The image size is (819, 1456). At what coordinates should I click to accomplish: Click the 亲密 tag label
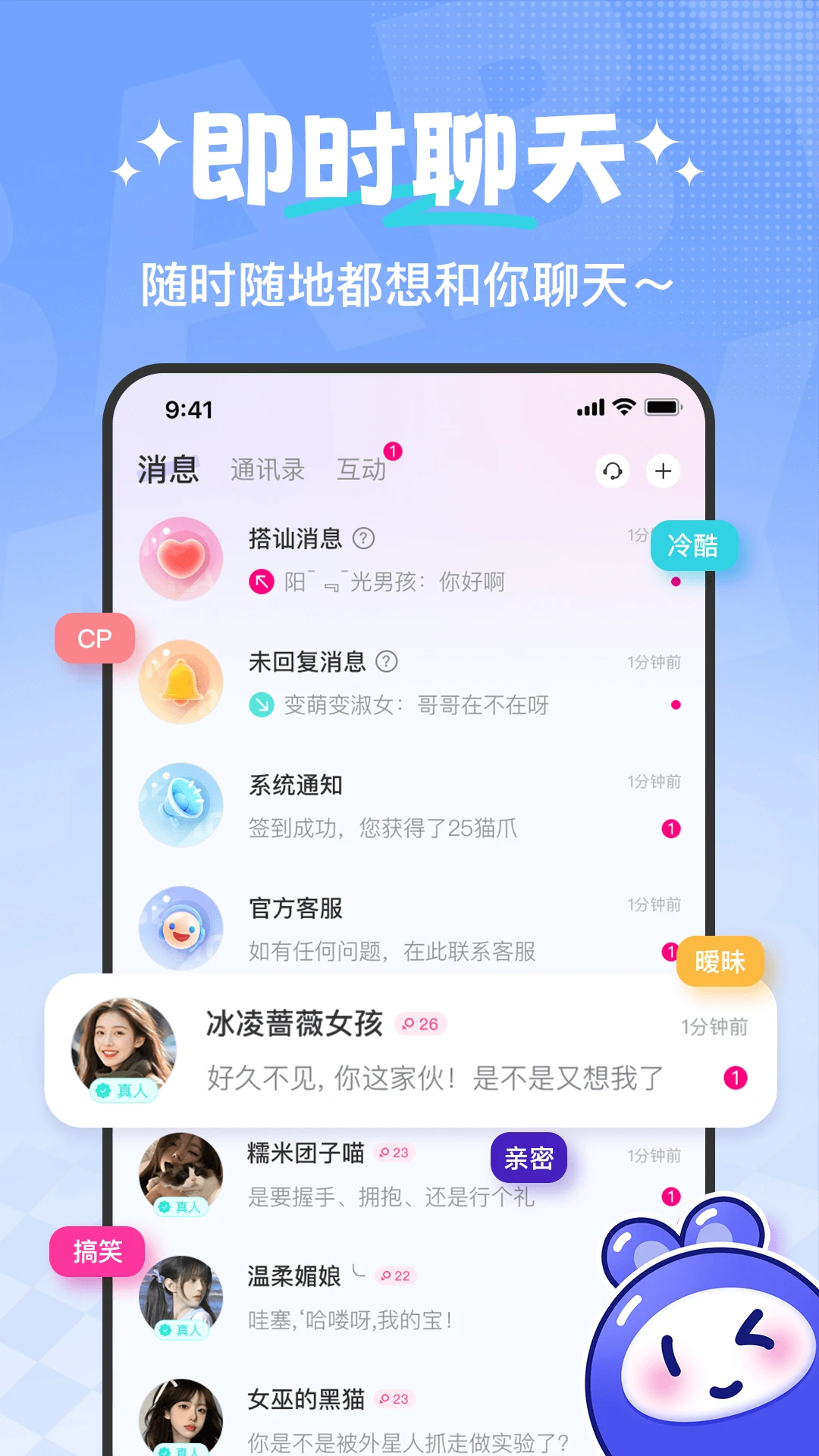pyautogui.click(x=529, y=1156)
